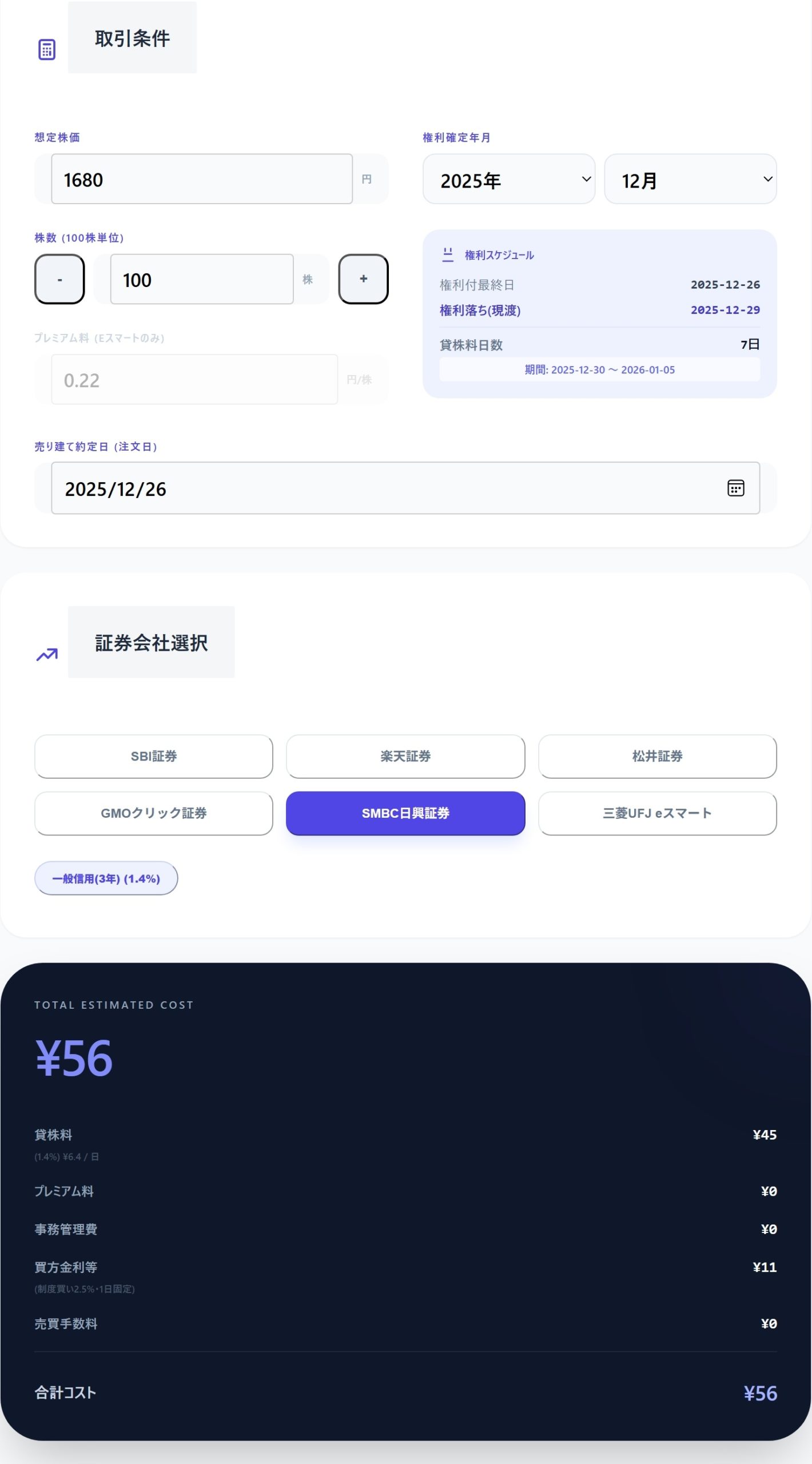Open the 12月 month dropdown

click(690, 179)
